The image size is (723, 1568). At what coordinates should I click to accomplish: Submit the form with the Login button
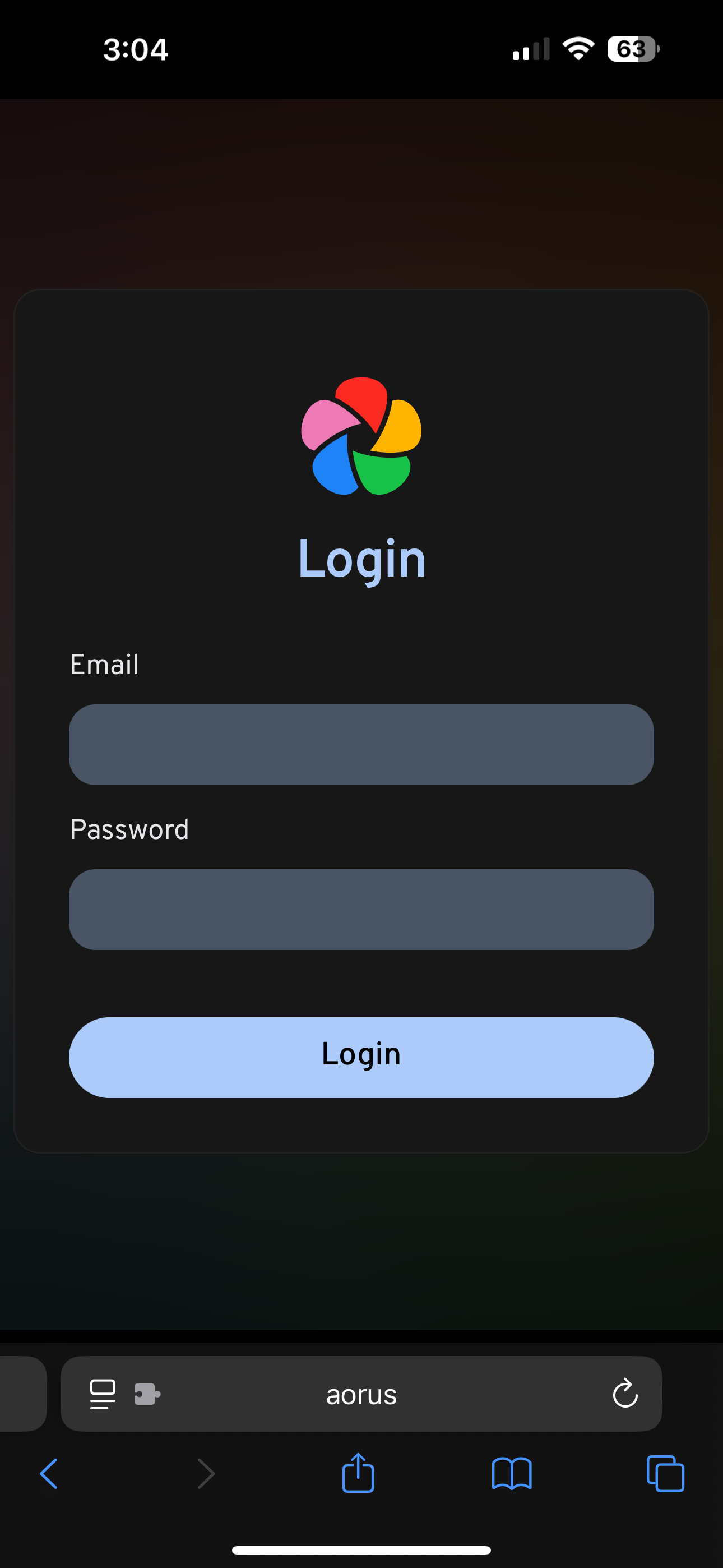[x=361, y=1057]
